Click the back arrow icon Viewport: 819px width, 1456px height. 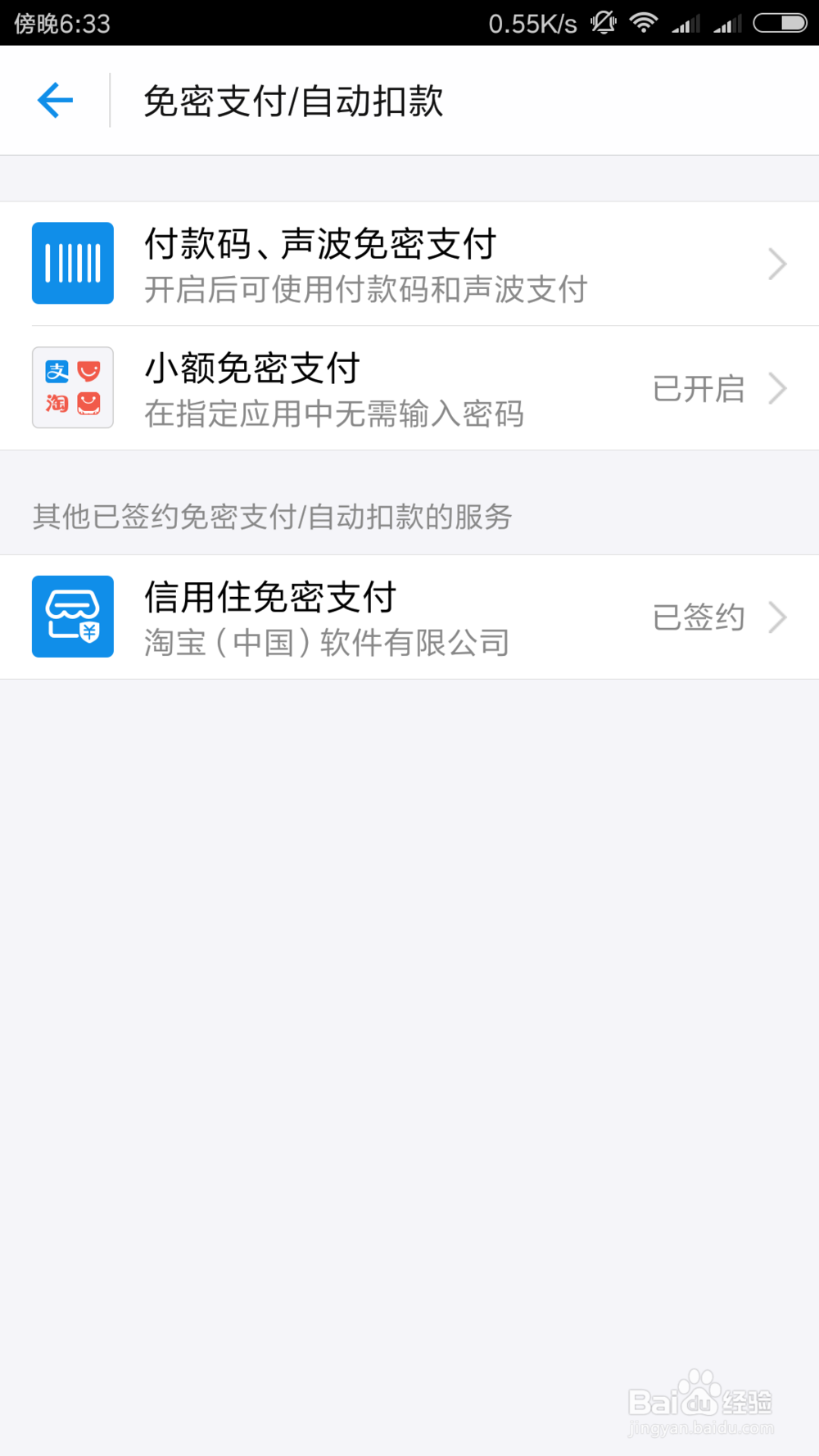pyautogui.click(x=54, y=99)
